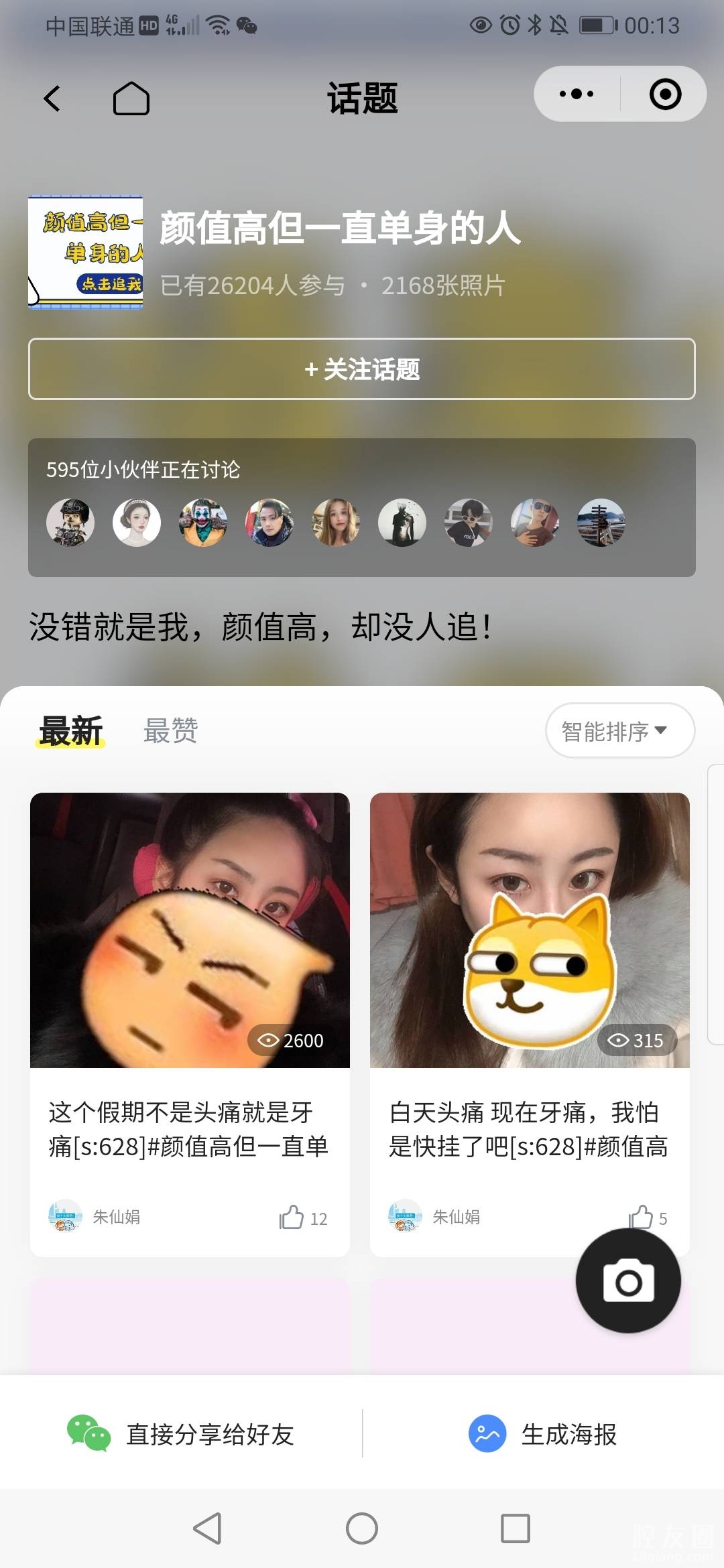The image size is (724, 1568).
Task: Select the 最新 tab
Action: [71, 730]
